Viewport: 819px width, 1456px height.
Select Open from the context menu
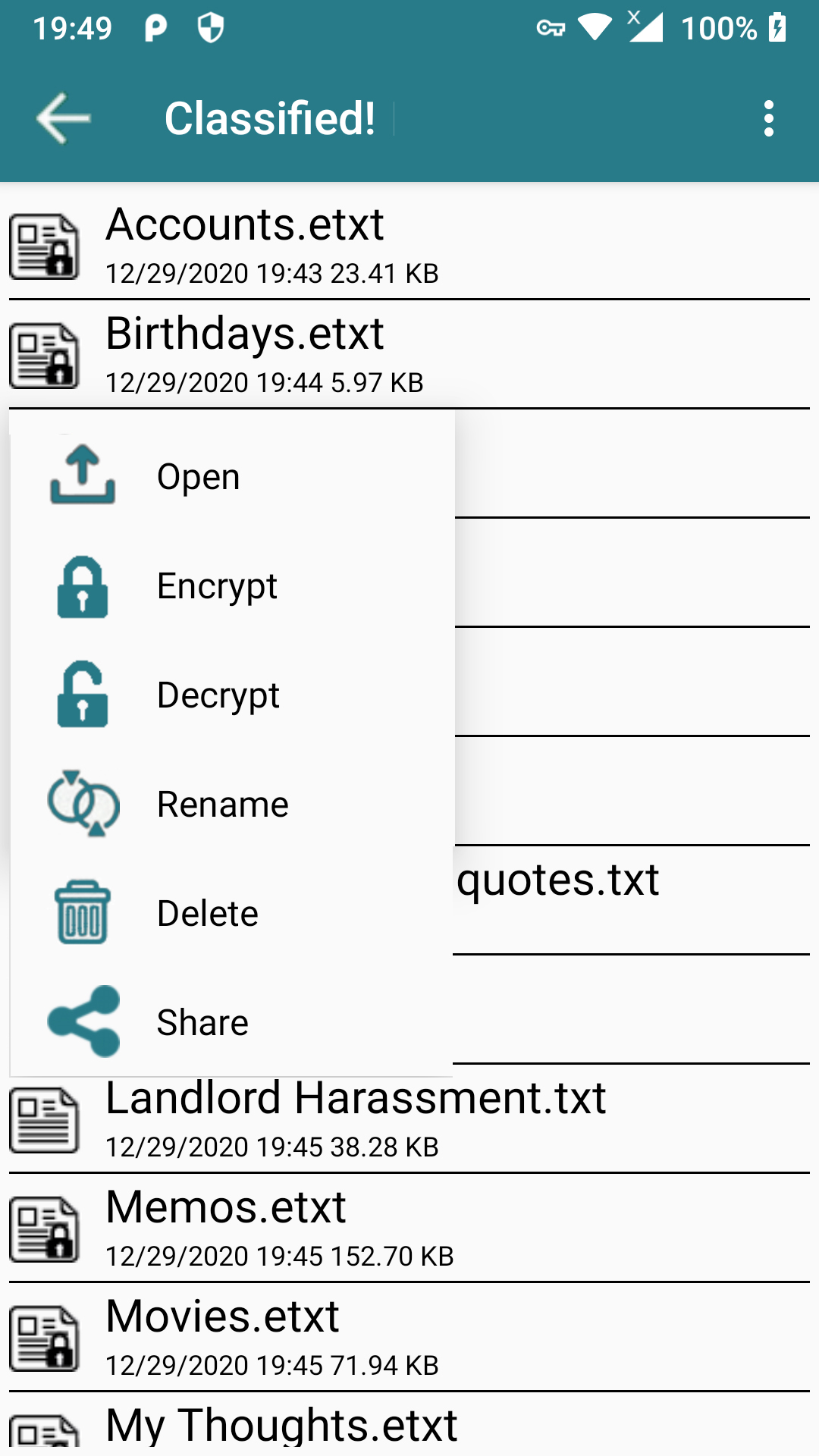199,477
